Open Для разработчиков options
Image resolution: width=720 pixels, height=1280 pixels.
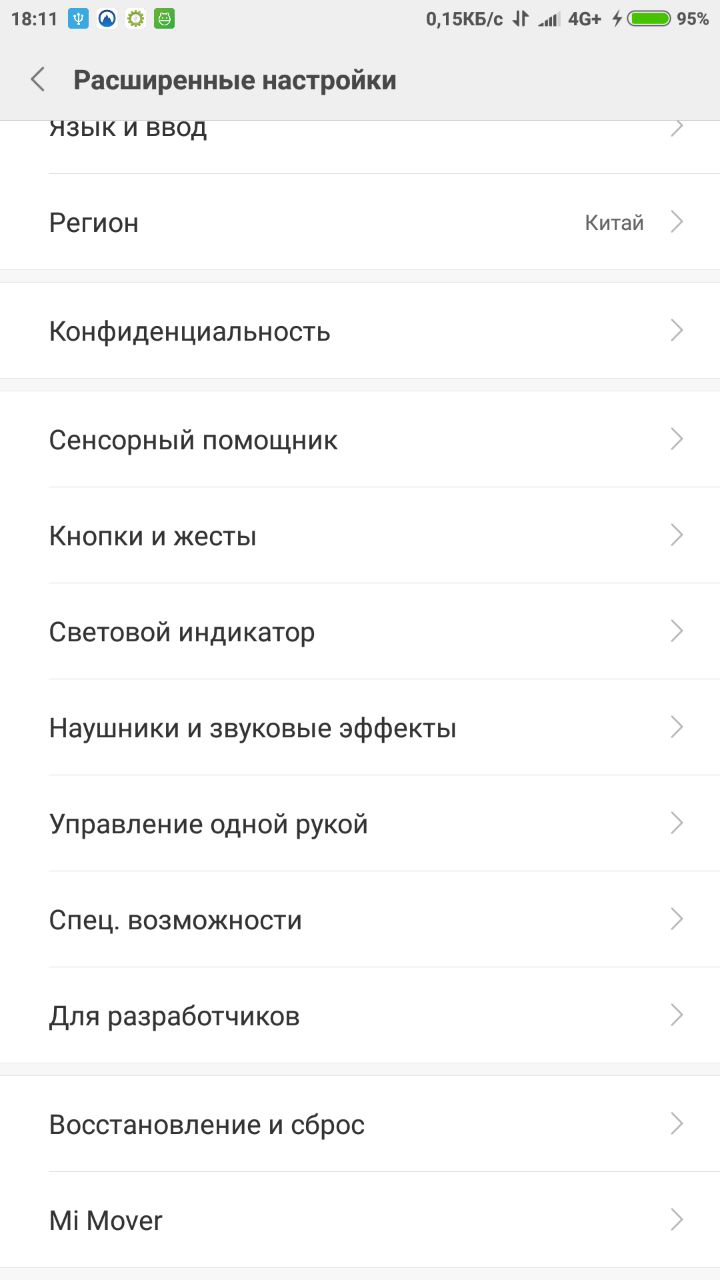360,1016
